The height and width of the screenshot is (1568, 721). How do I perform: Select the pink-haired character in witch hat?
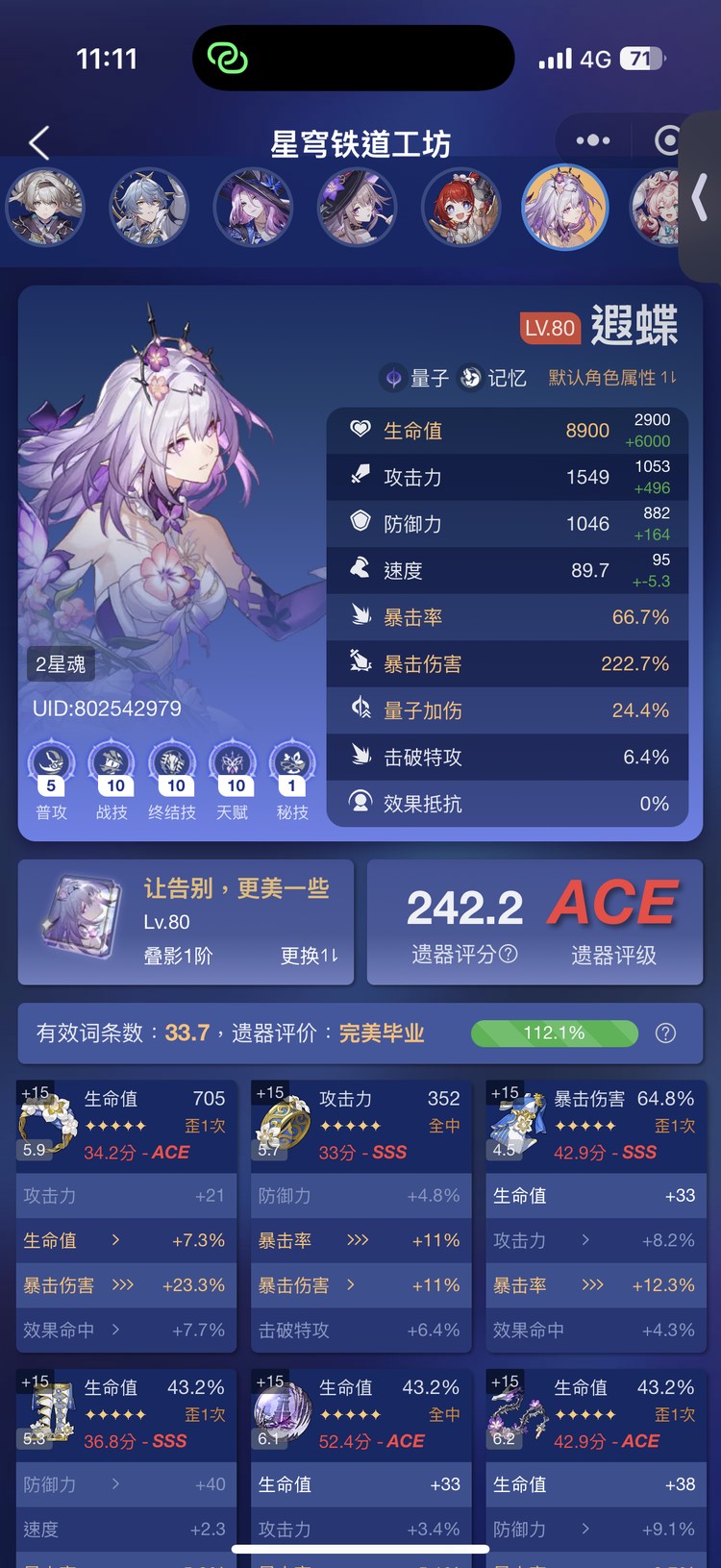253,207
